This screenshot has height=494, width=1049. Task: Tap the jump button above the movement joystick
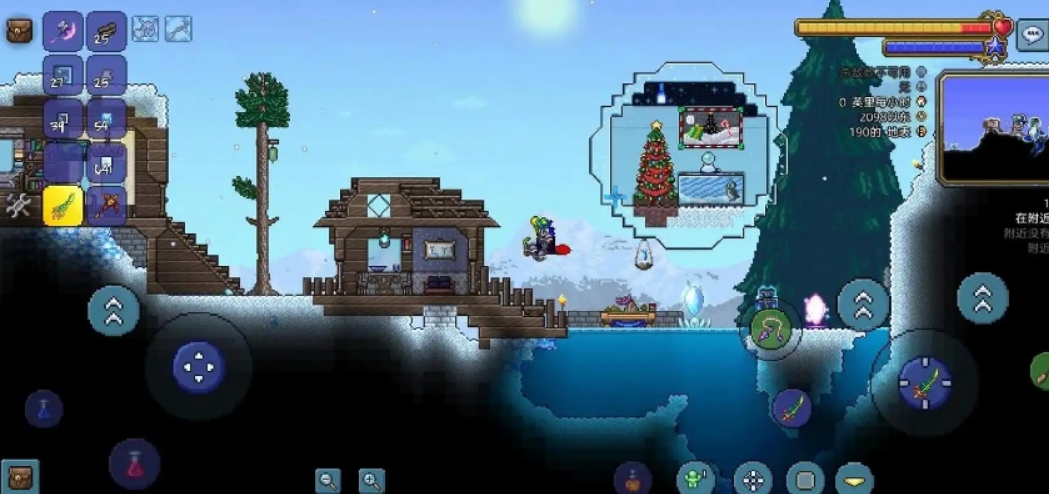click(114, 310)
